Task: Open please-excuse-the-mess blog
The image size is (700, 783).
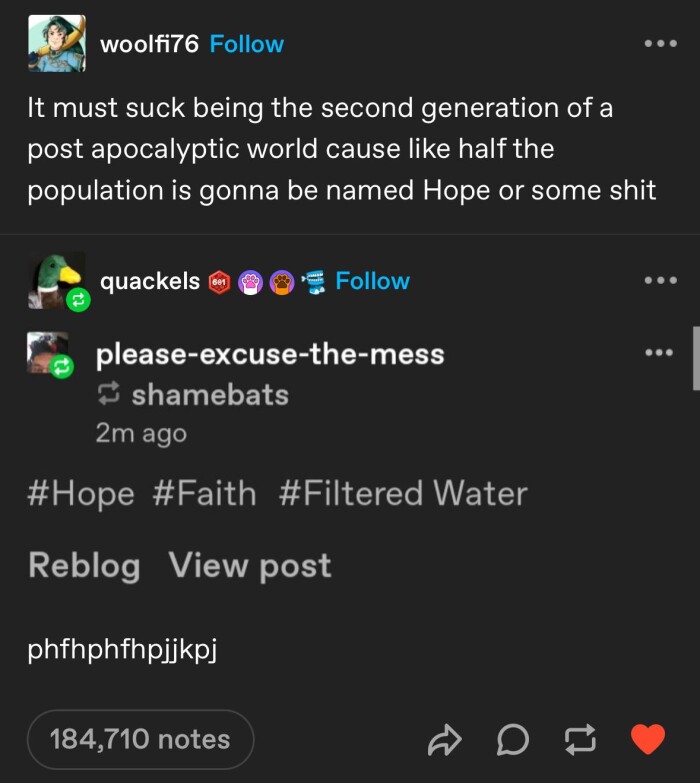Action: pyautogui.click(x=270, y=353)
